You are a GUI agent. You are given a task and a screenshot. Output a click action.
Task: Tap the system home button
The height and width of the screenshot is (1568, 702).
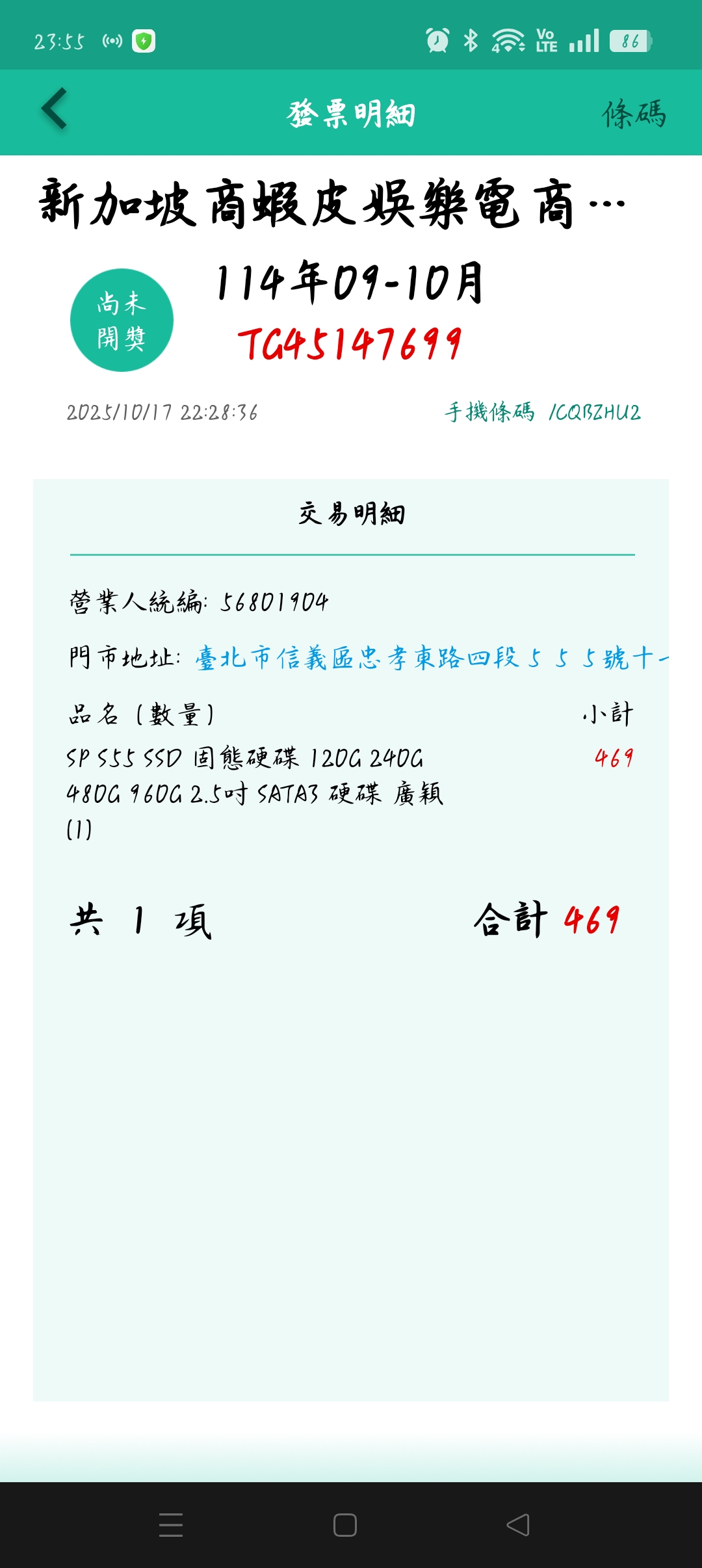pos(344,1524)
